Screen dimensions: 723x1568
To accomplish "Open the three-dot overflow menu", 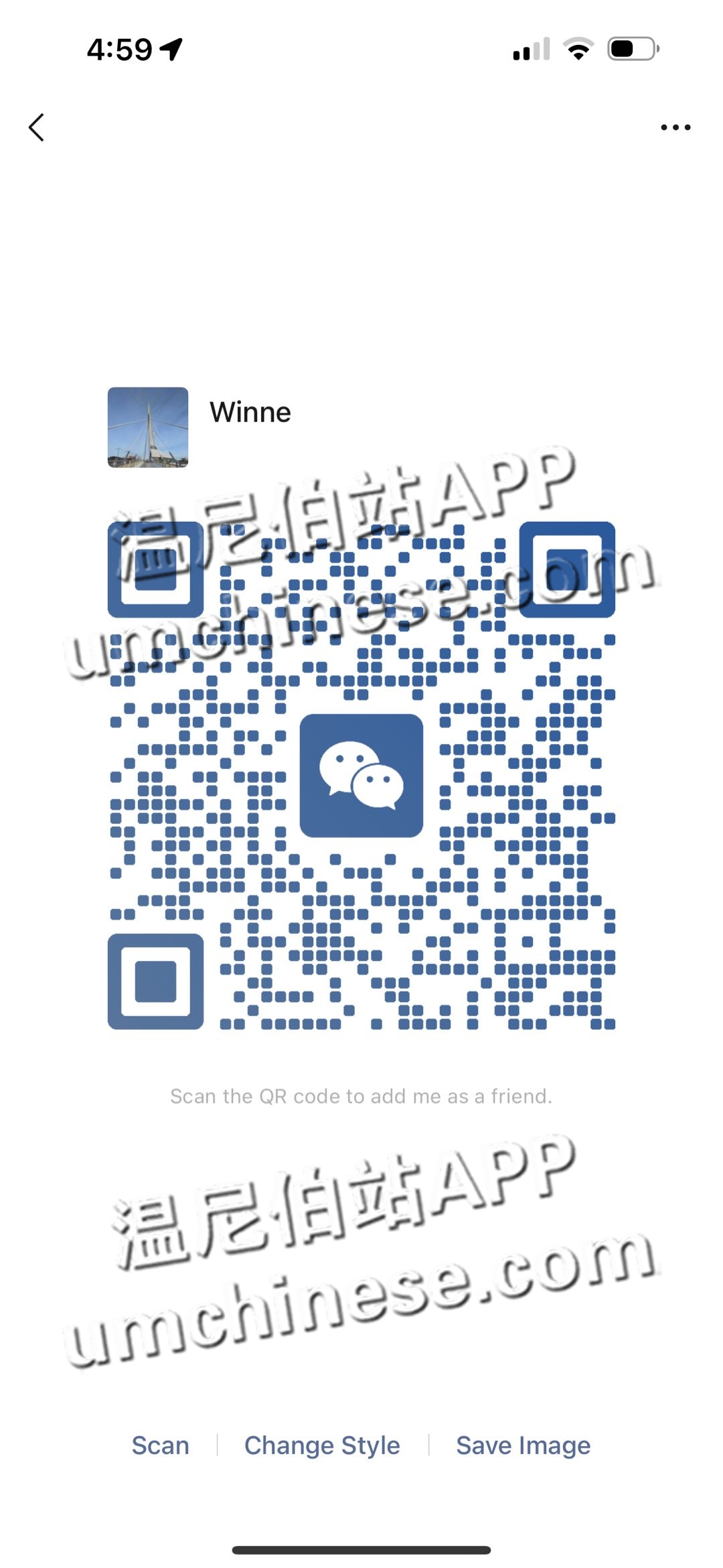I will coord(675,127).
